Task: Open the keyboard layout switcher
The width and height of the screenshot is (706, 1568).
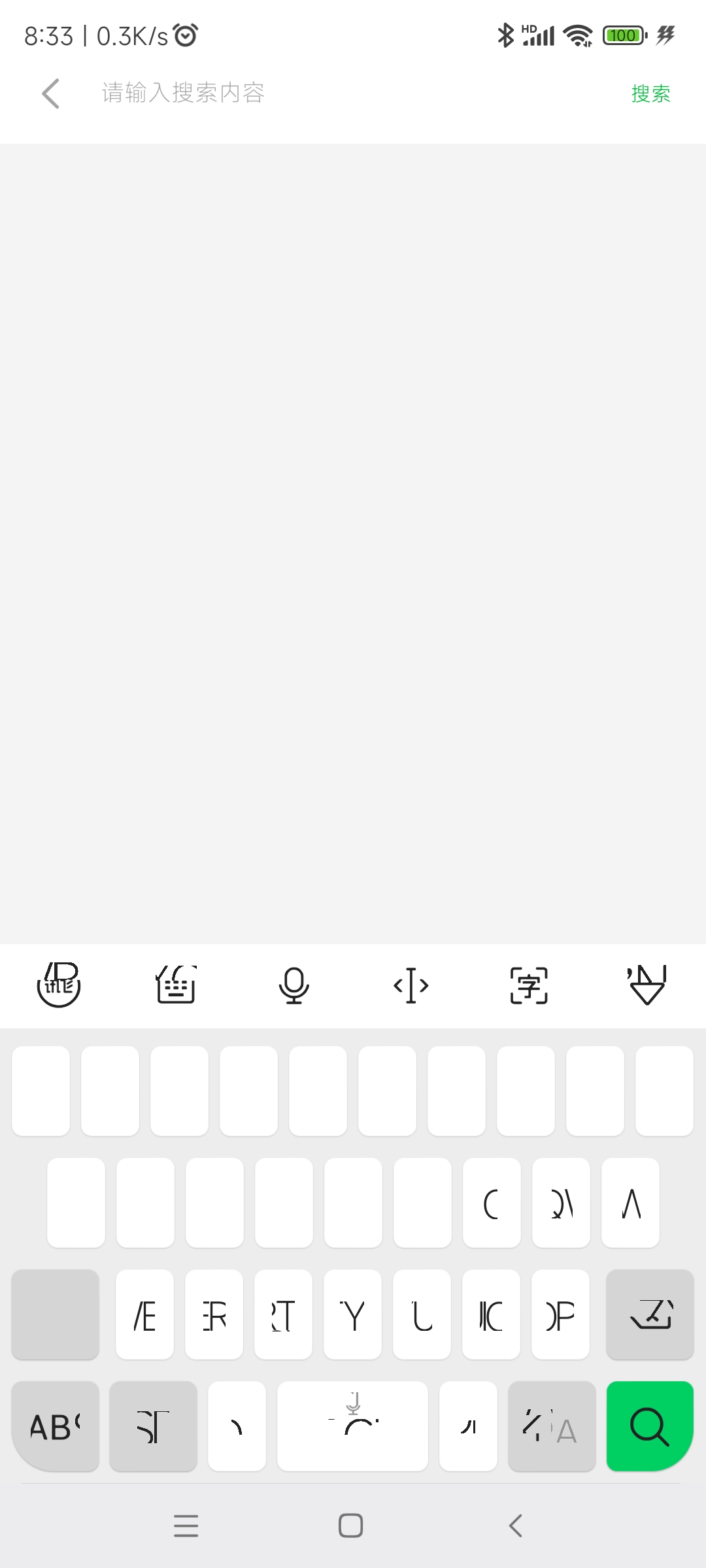Action: click(x=176, y=985)
